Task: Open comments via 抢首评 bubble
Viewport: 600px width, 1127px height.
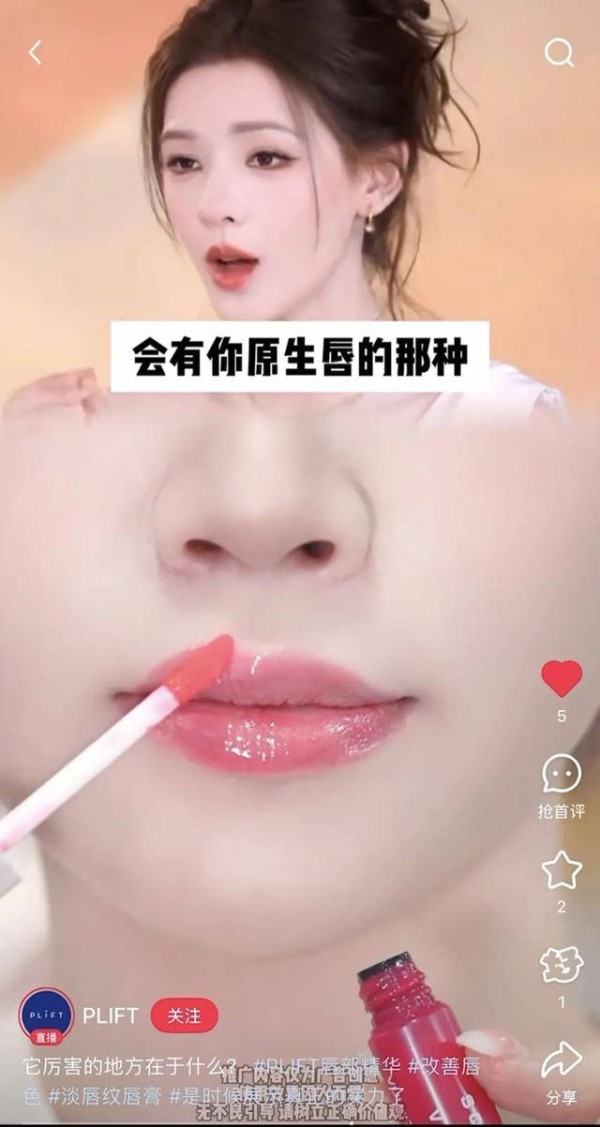Action: 561,774
